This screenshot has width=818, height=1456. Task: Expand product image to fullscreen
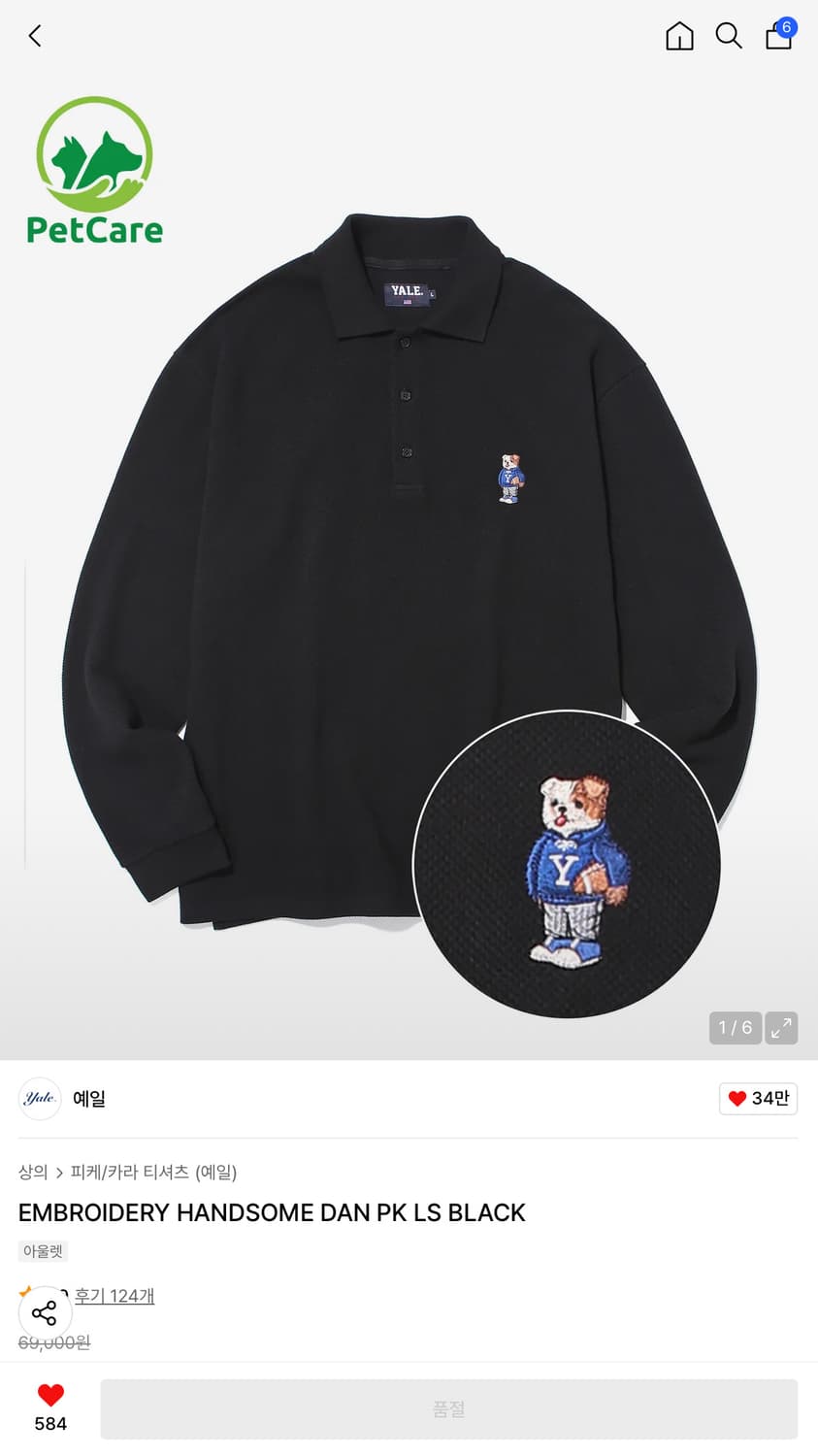(x=781, y=1028)
